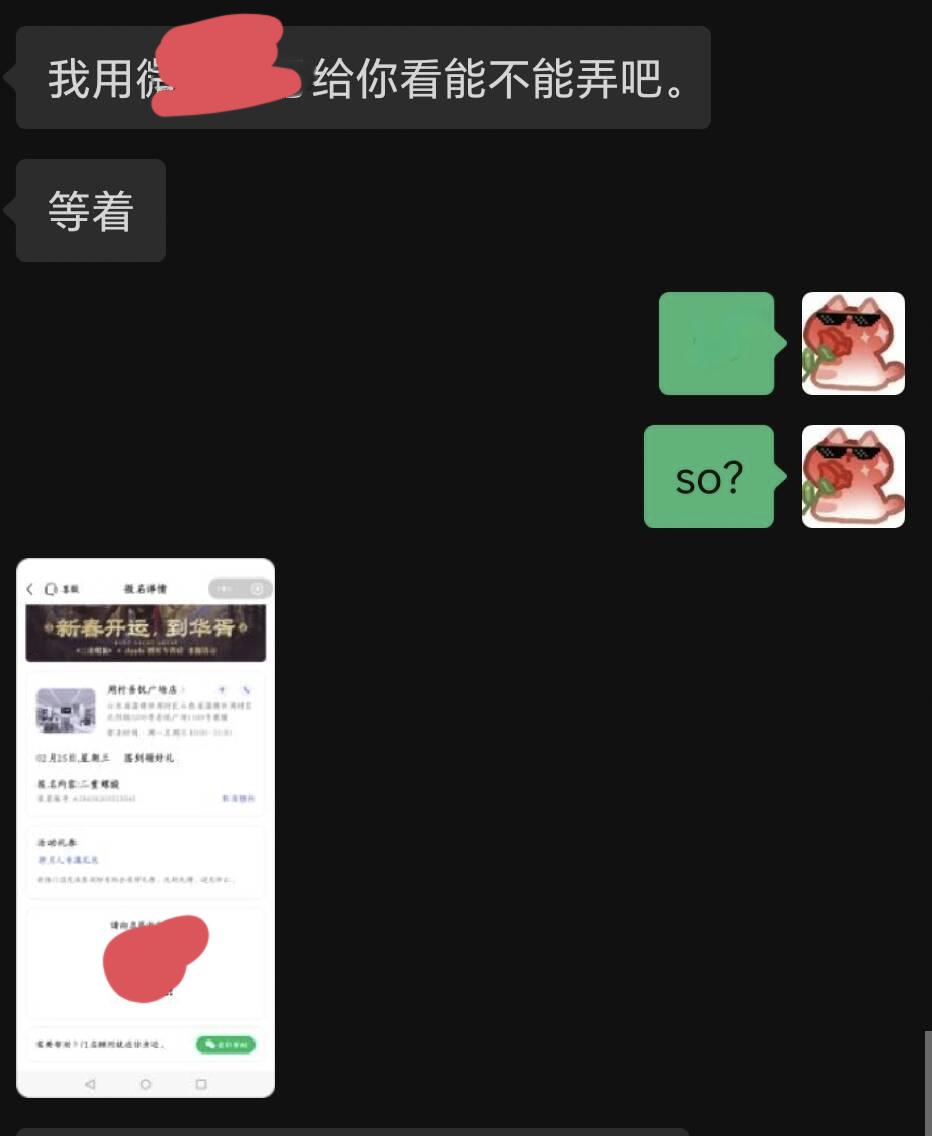Tap the cat avatar beside the "so?" message

pyautogui.click(x=853, y=476)
